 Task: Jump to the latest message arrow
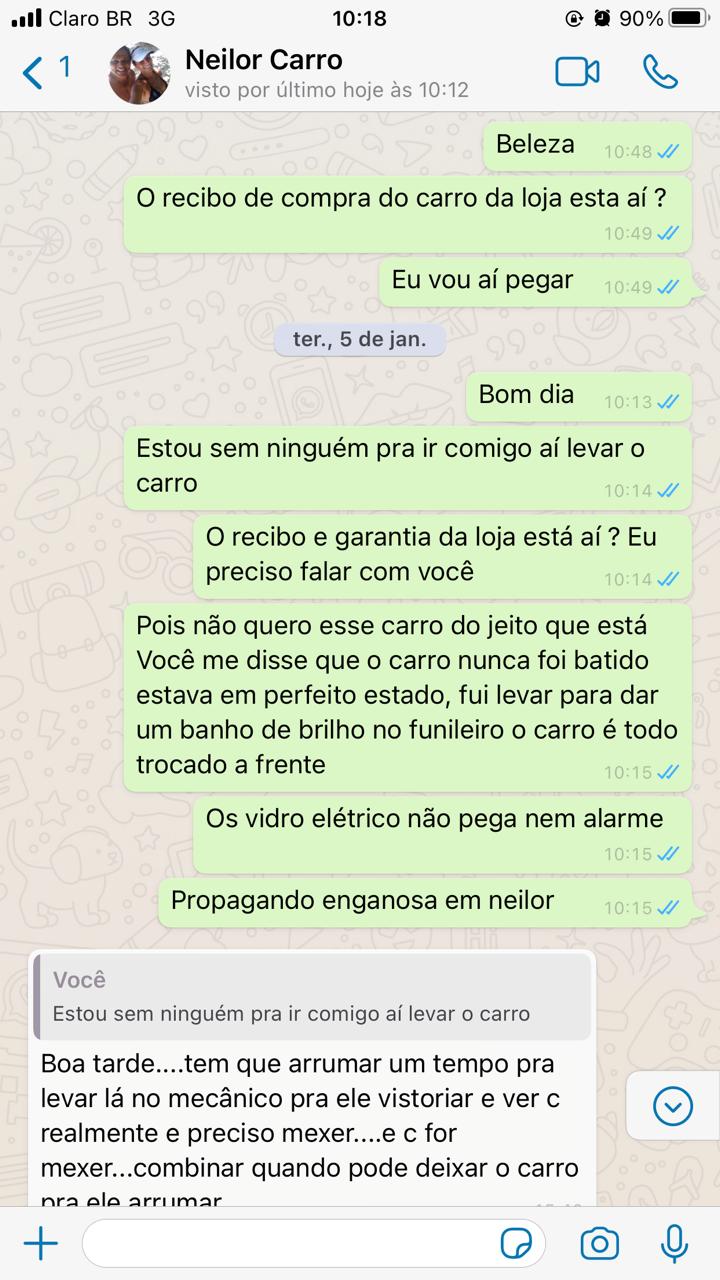[x=673, y=1106]
